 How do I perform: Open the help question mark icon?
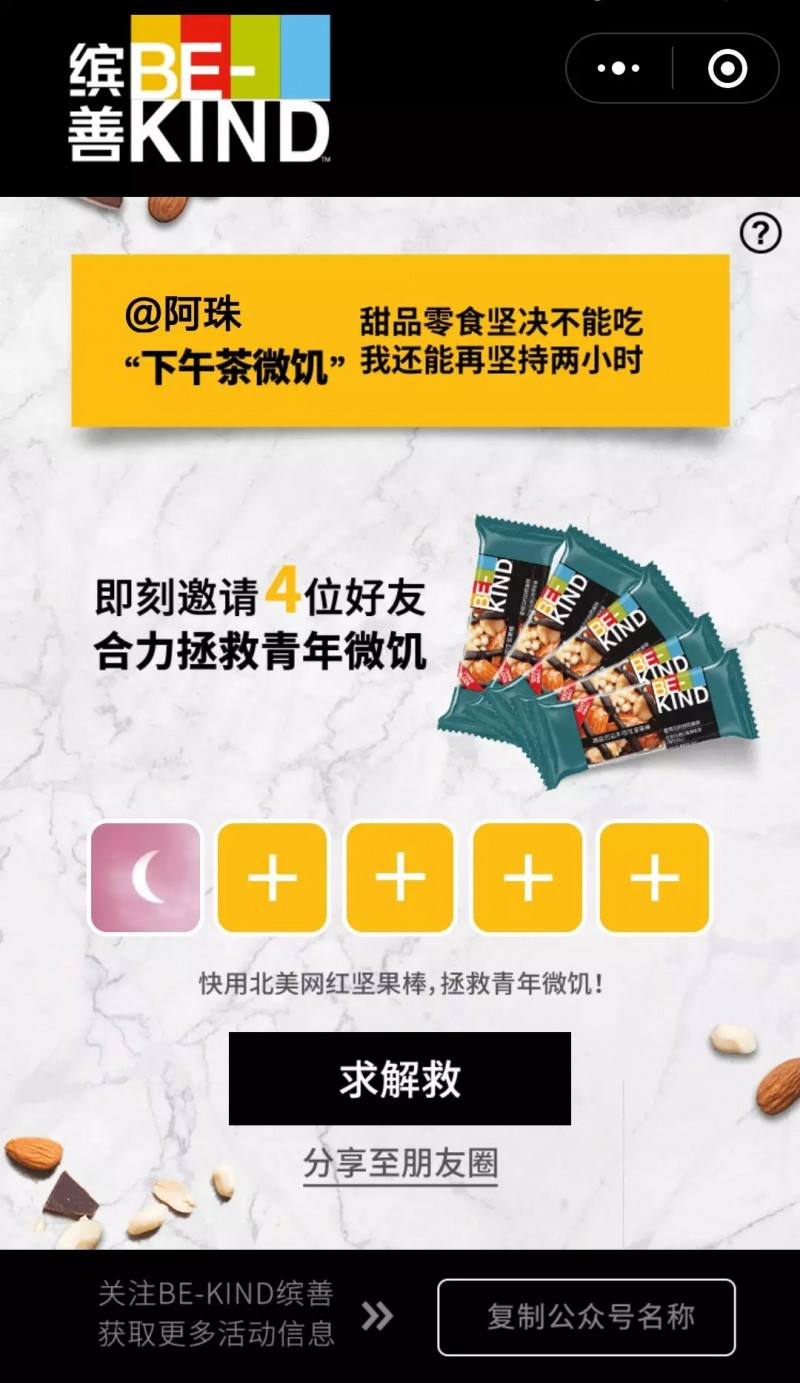760,234
